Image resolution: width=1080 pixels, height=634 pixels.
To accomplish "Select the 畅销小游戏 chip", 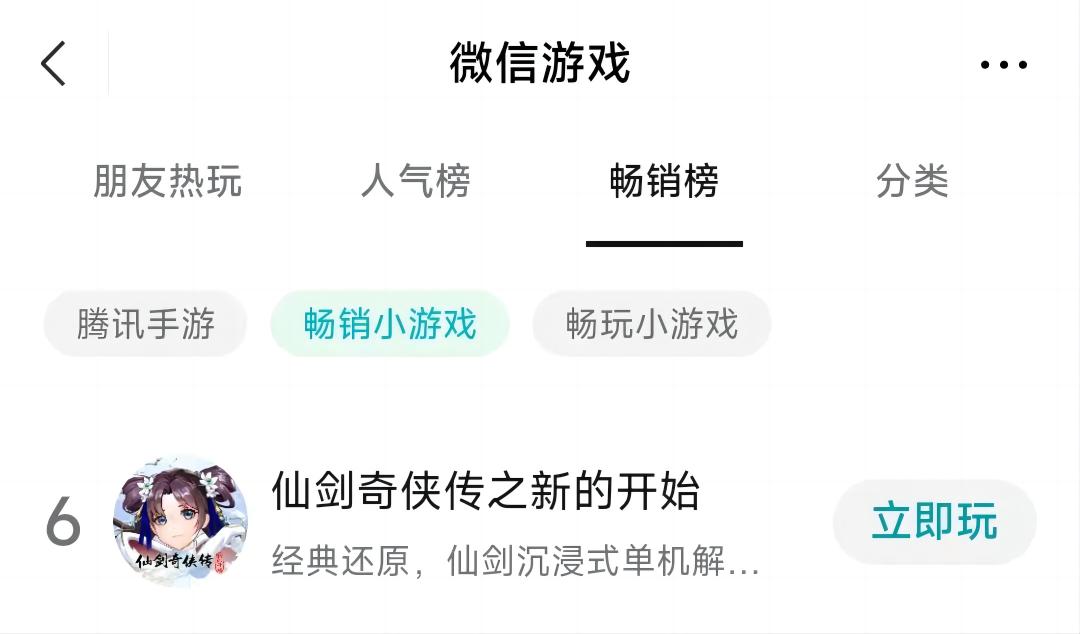I will 390,324.
